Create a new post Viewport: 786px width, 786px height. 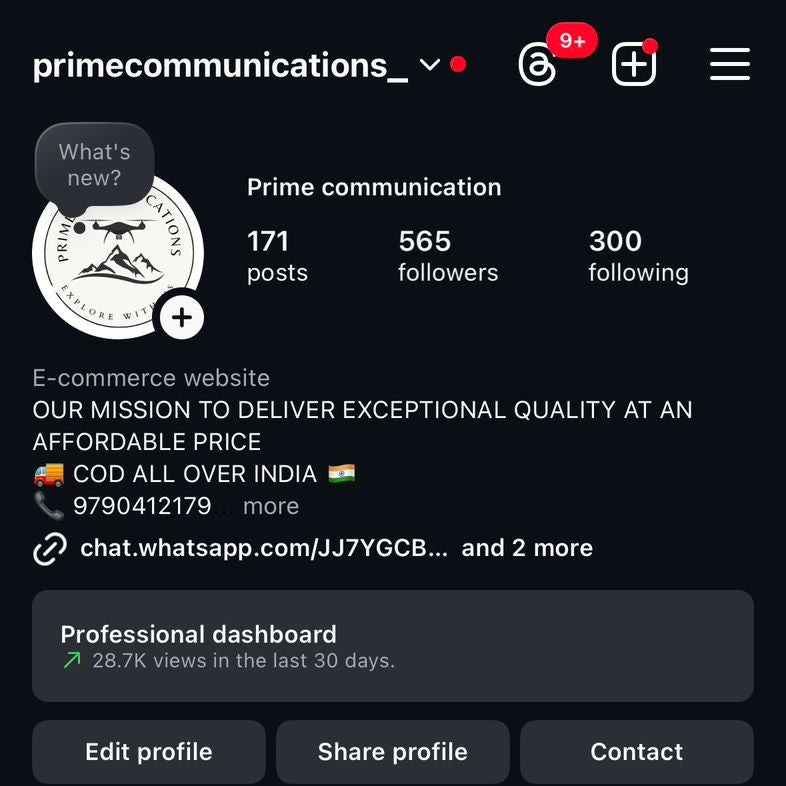[633, 66]
